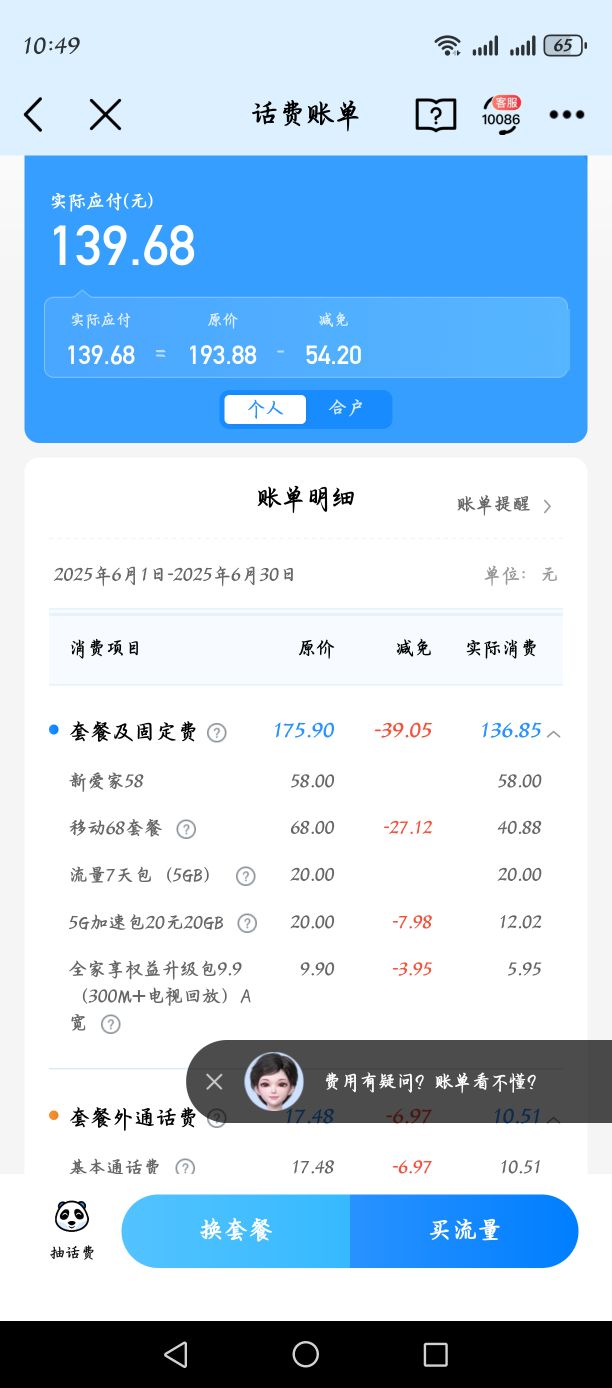Show info for 全家享权益升级包9.9
This screenshot has width=612, height=1388.
111,1024
